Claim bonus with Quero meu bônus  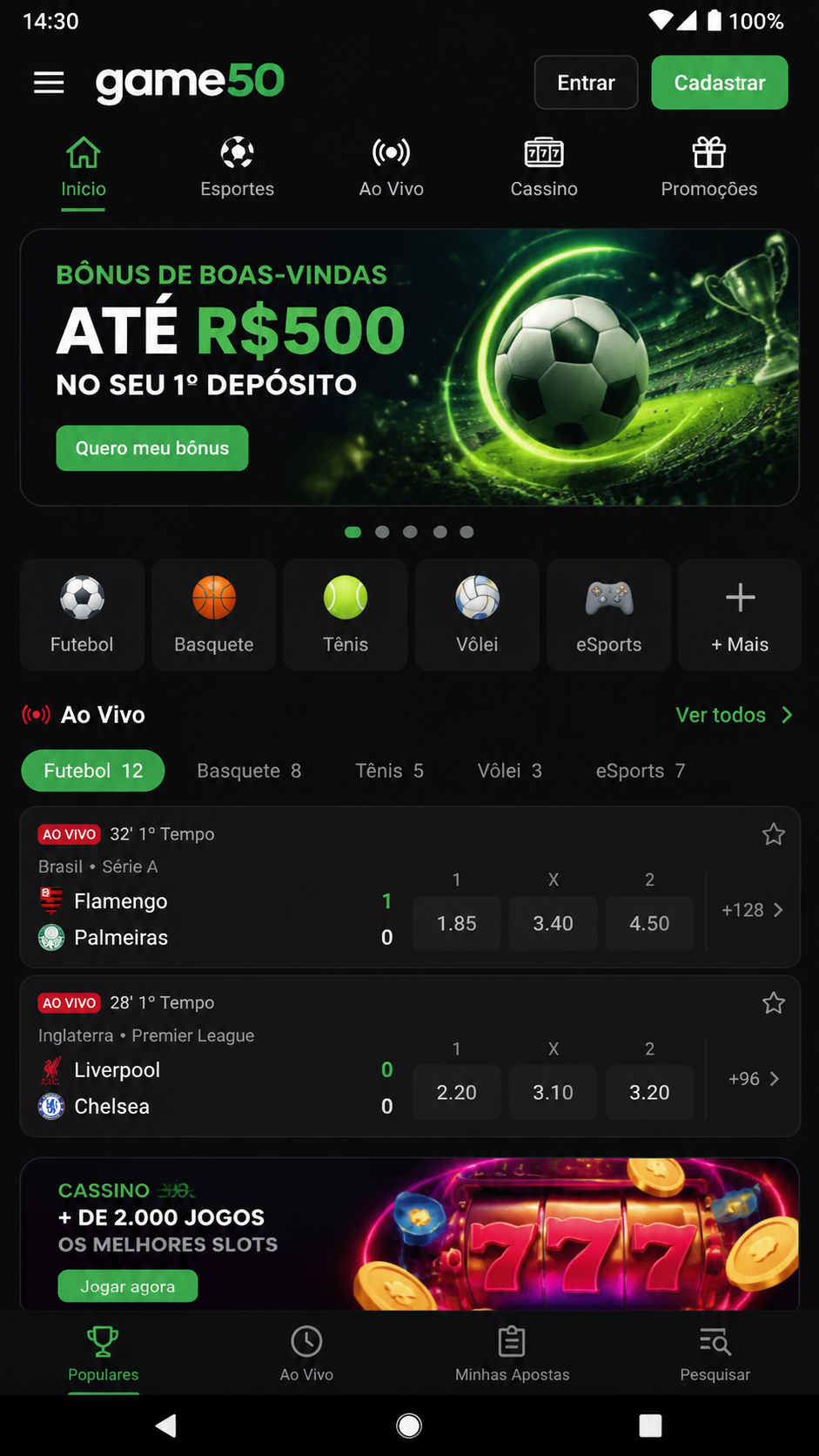pos(152,448)
